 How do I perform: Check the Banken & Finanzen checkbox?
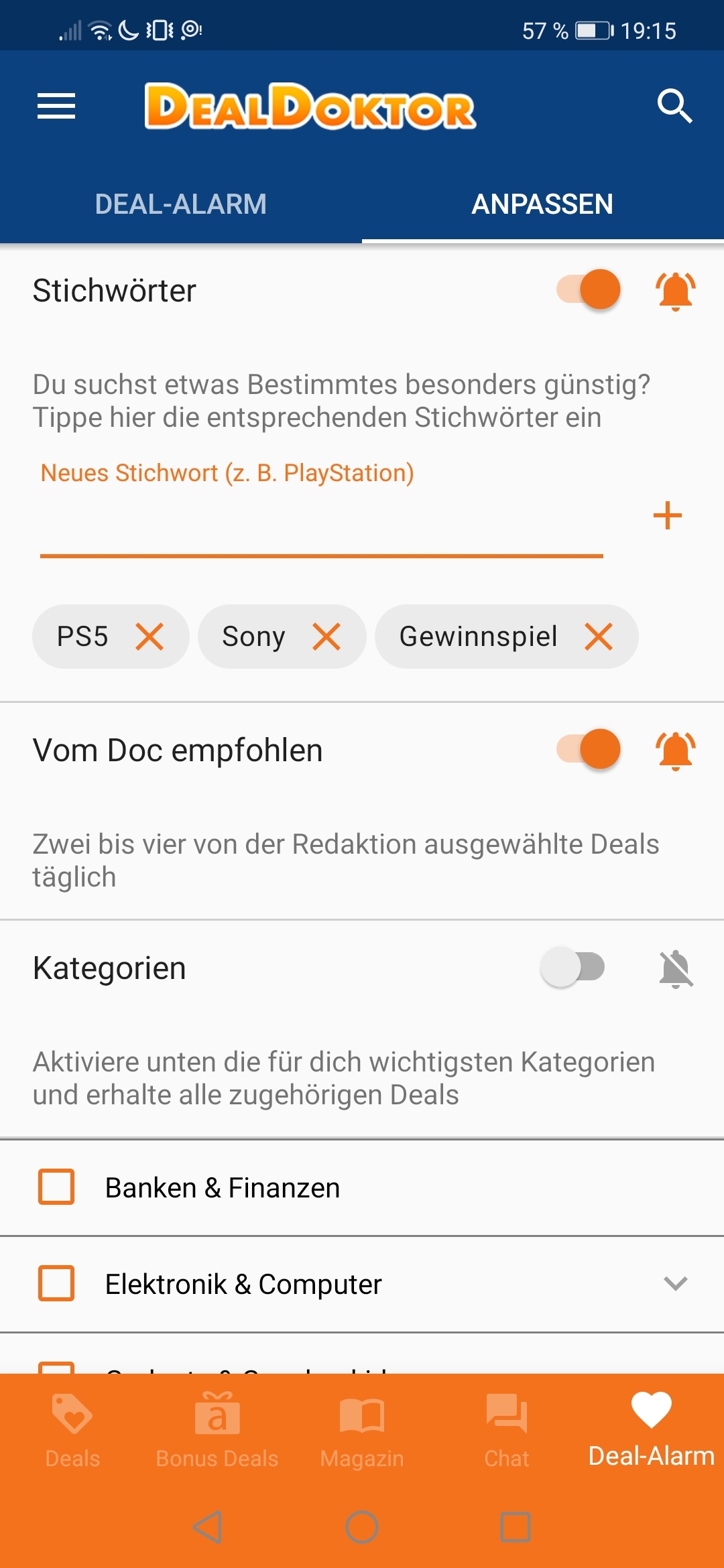click(56, 1187)
